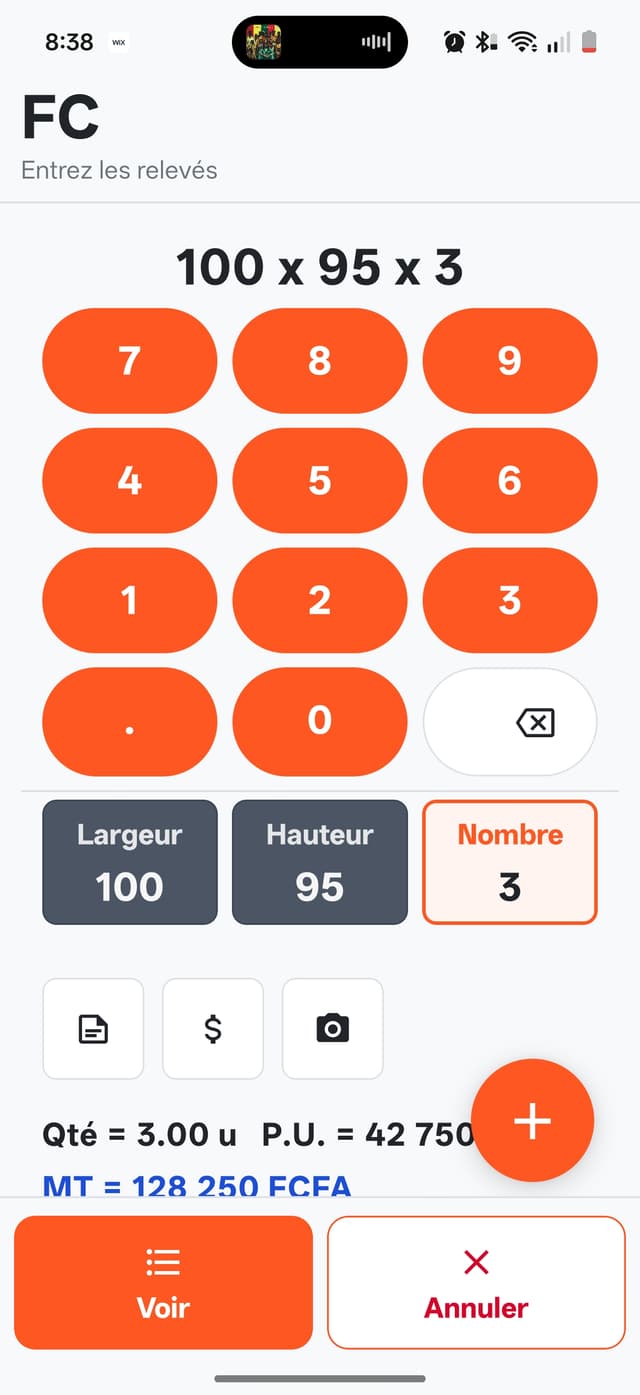Tap digit 7 on the keypad
Screen dimensions: 640x1395
point(129,361)
